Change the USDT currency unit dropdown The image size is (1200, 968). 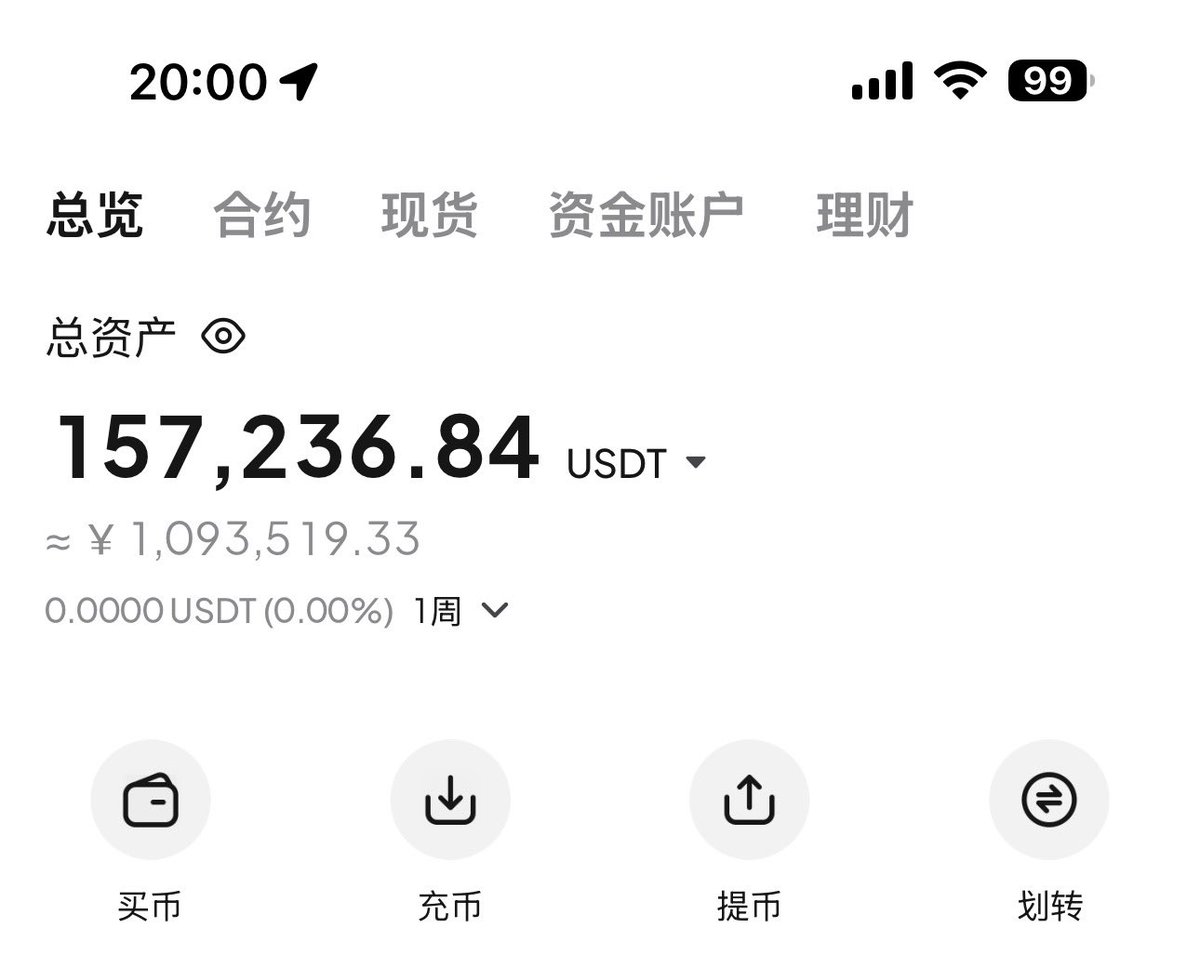(x=637, y=463)
